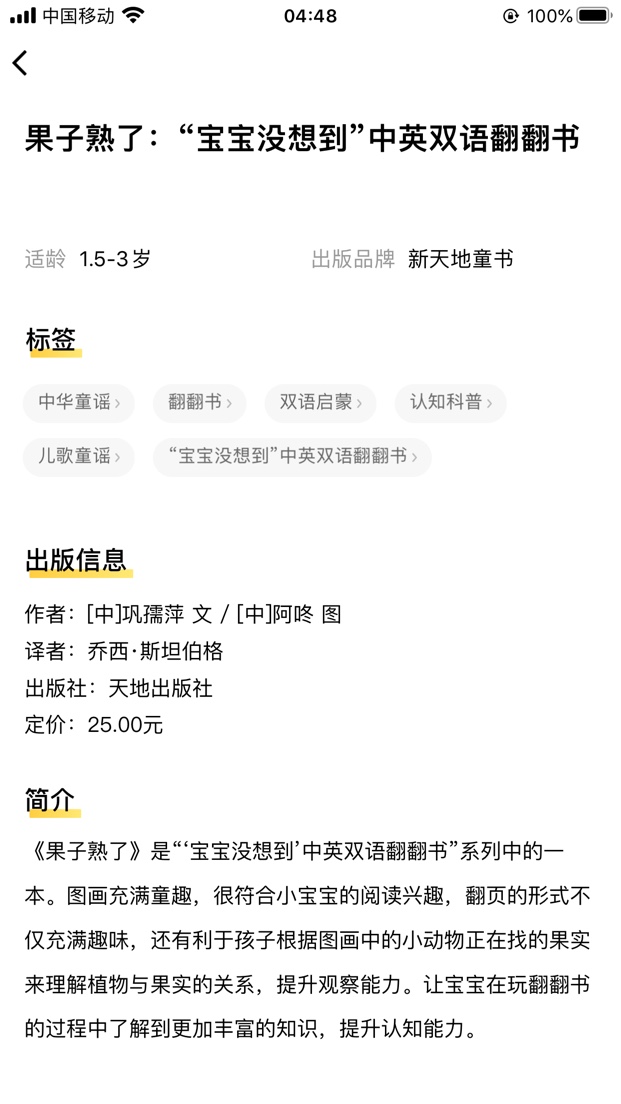Select the 翻翻书 tag chip
This screenshot has height=1104, width=621.
point(199,403)
